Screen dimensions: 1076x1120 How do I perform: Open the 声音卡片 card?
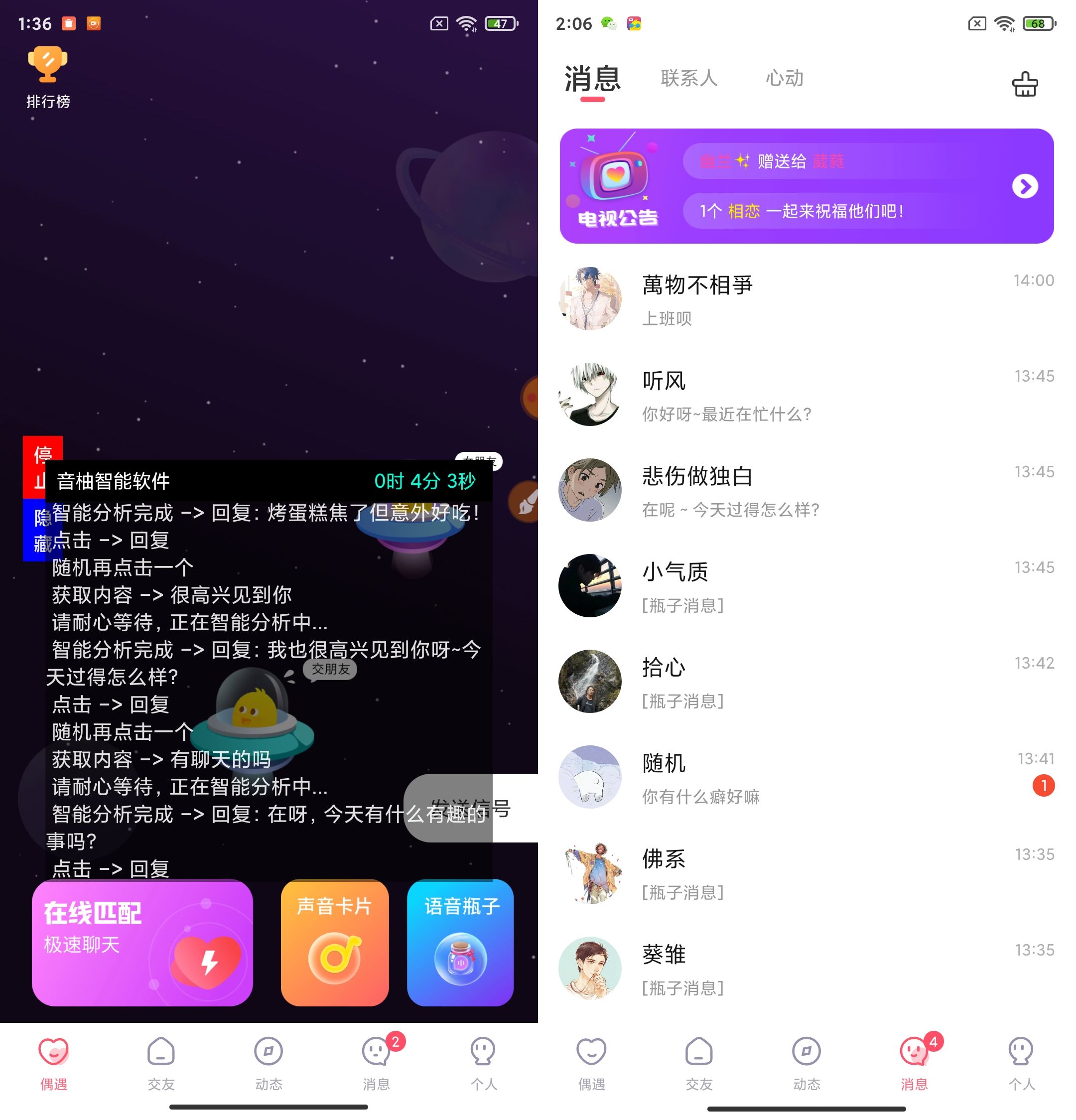click(x=334, y=942)
